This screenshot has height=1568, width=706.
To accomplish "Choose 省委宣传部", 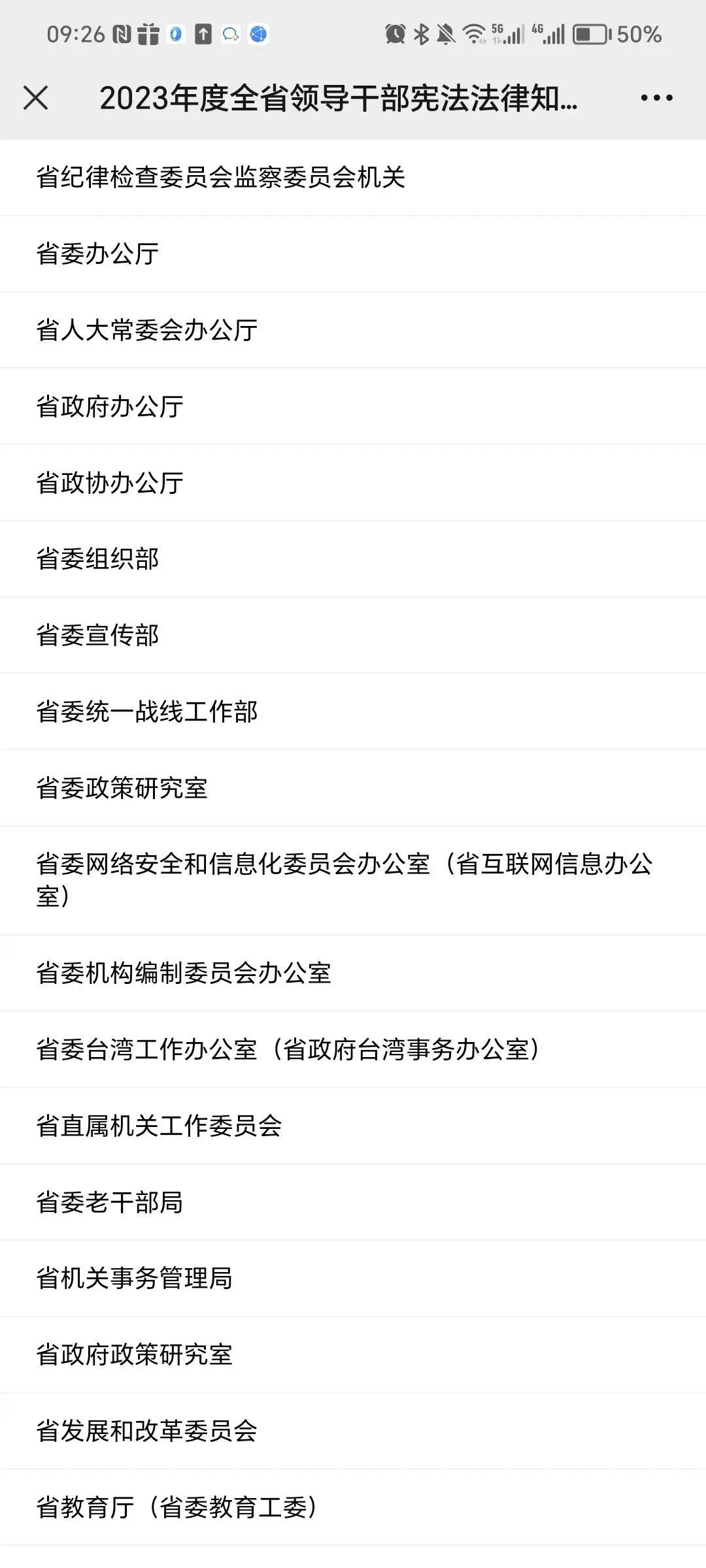I will 353,636.
